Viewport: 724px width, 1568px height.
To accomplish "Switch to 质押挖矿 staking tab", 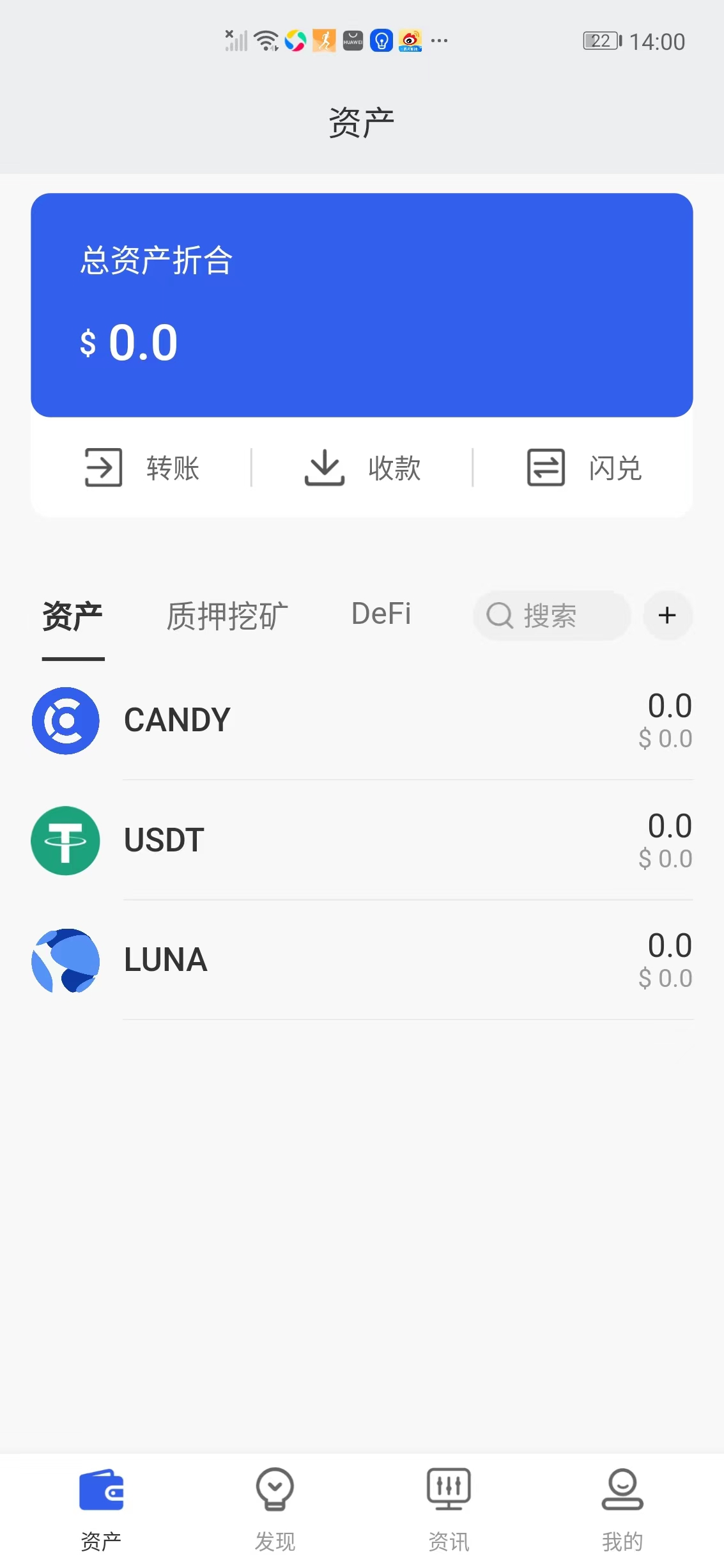I will pyautogui.click(x=226, y=615).
